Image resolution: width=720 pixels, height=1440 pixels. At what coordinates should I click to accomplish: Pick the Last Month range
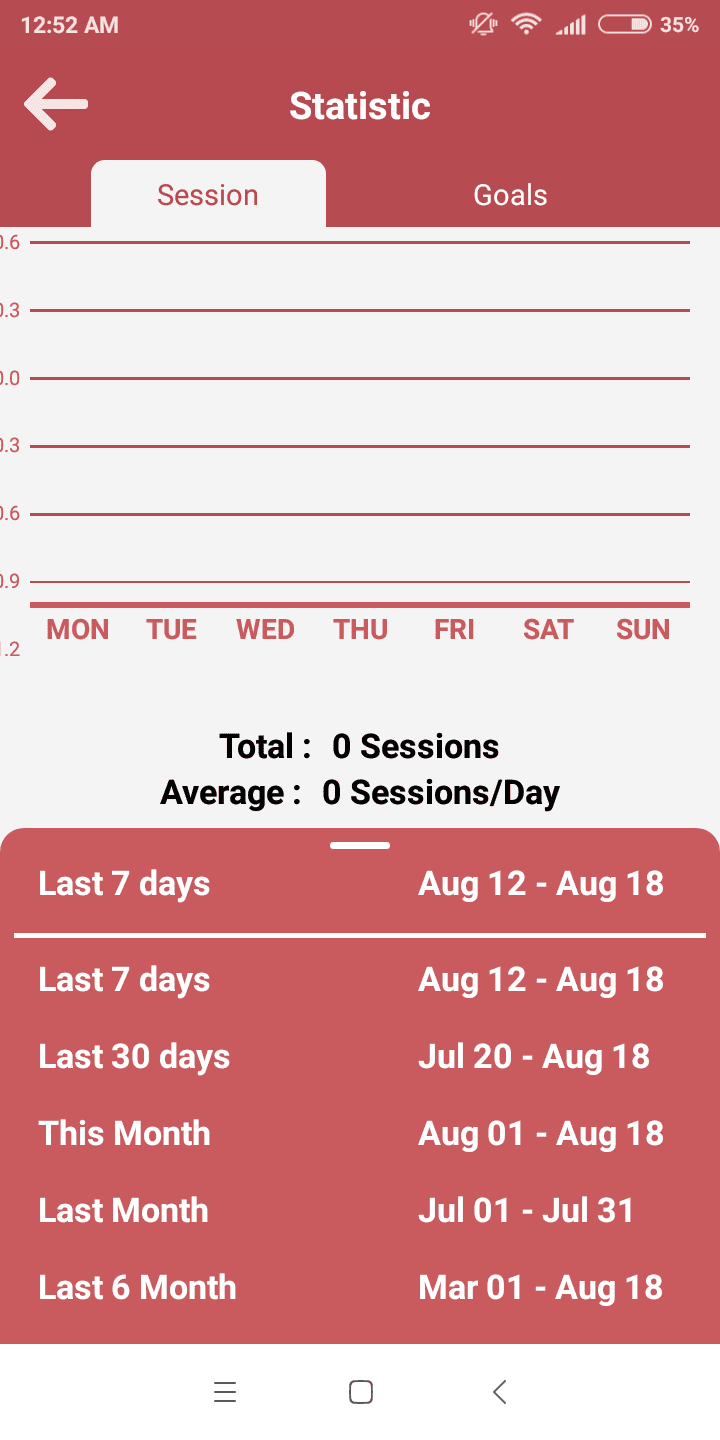pos(360,1211)
